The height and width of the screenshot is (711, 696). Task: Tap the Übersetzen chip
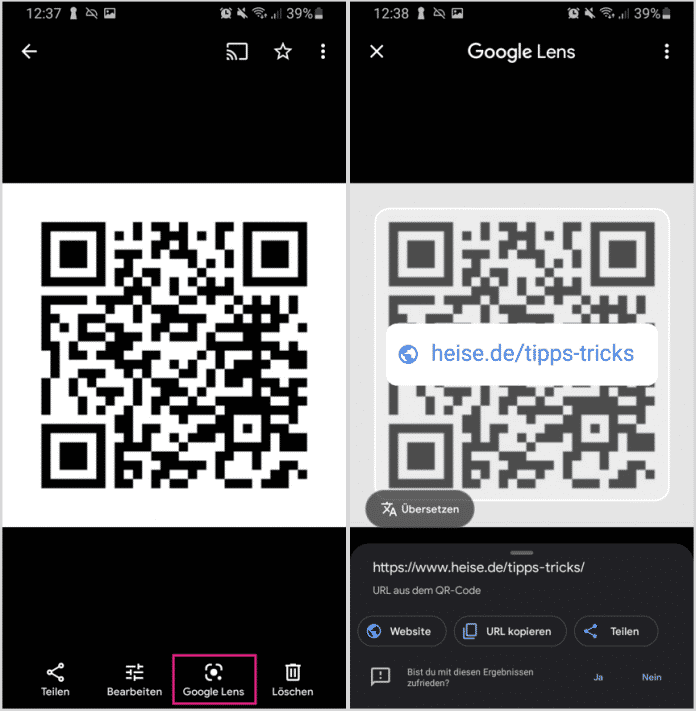tap(420, 509)
